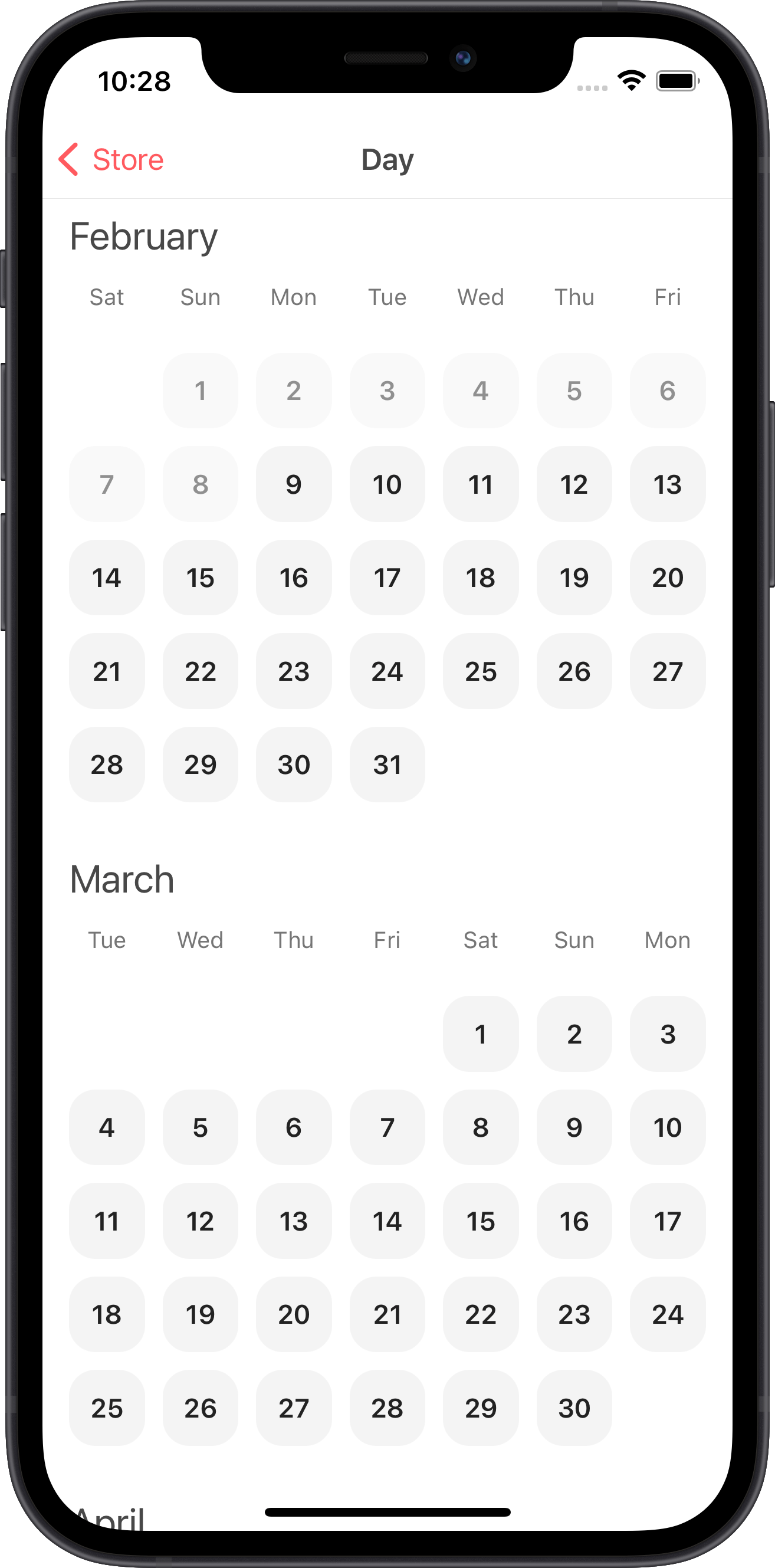Pick March 20
775x1568 pixels.
pyautogui.click(x=294, y=1314)
